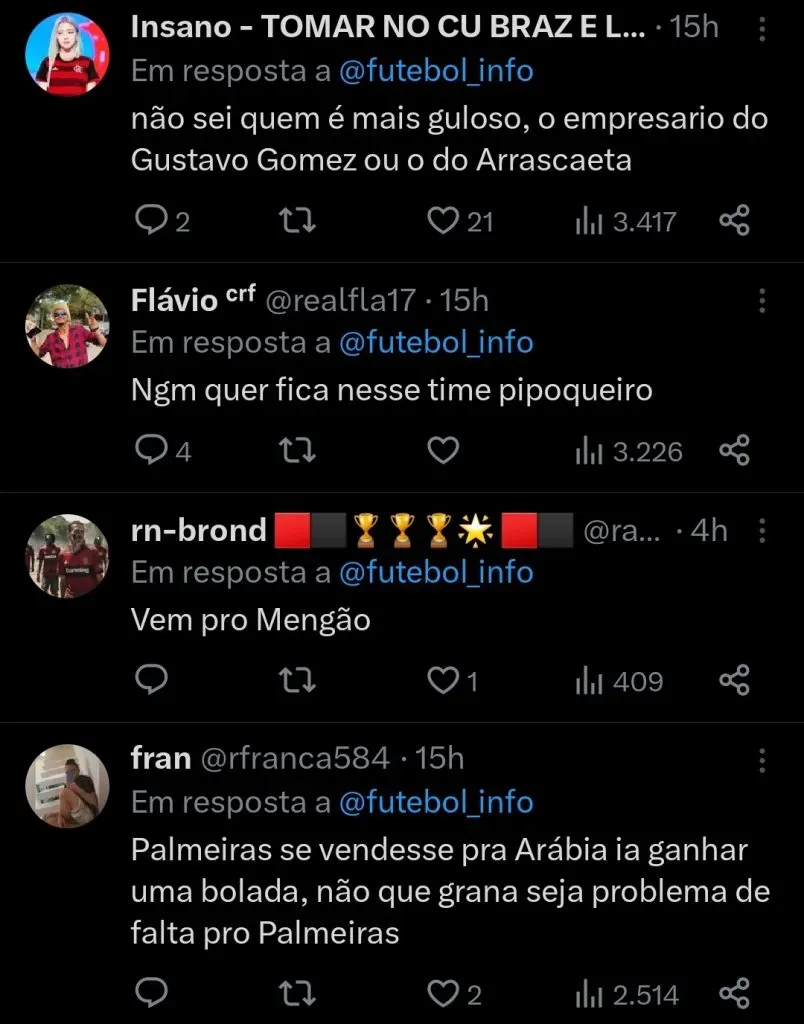Open comments on Insano's reply
The width and height of the screenshot is (804, 1024).
coord(150,221)
